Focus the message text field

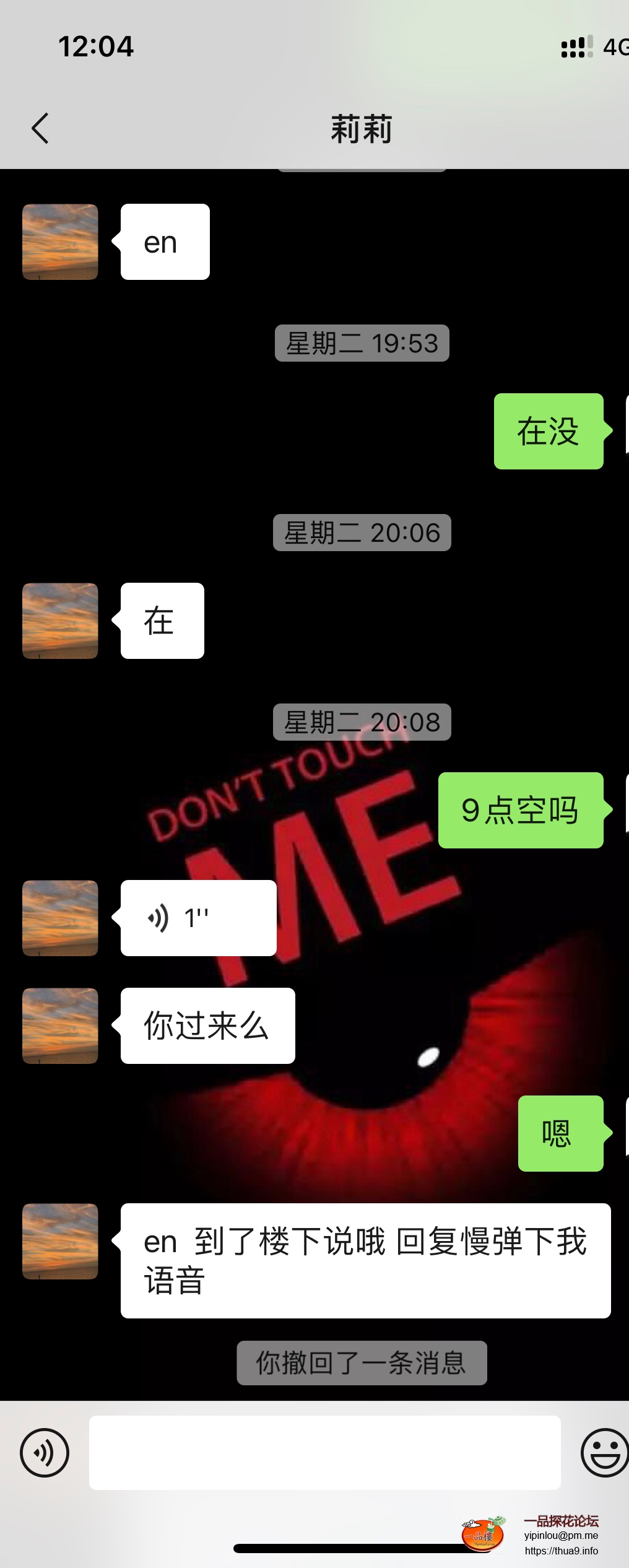(324, 1453)
